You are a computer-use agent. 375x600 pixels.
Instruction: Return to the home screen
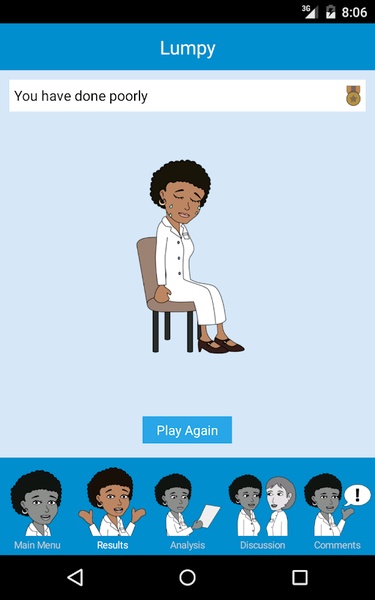[188, 577]
